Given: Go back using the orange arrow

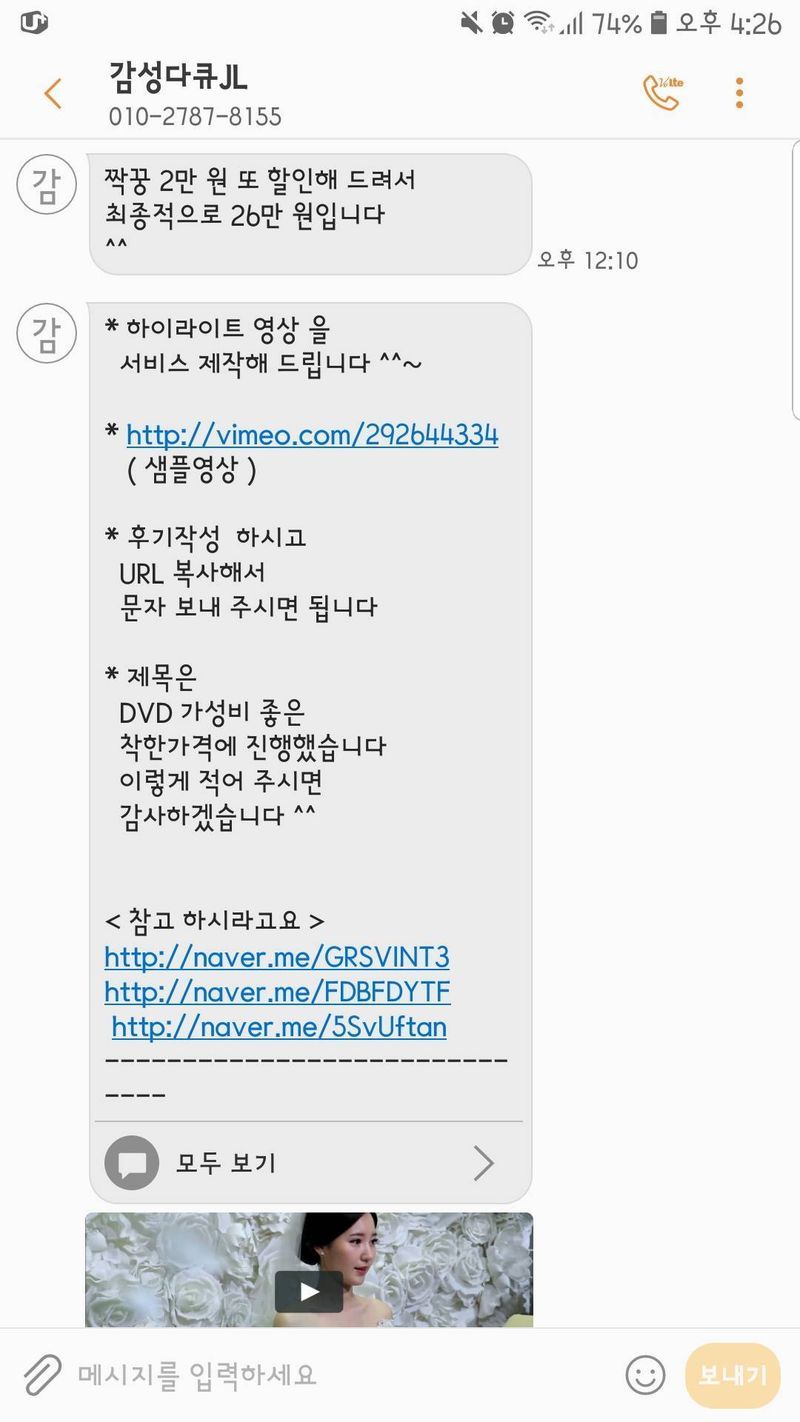Looking at the screenshot, I should tap(53, 94).
